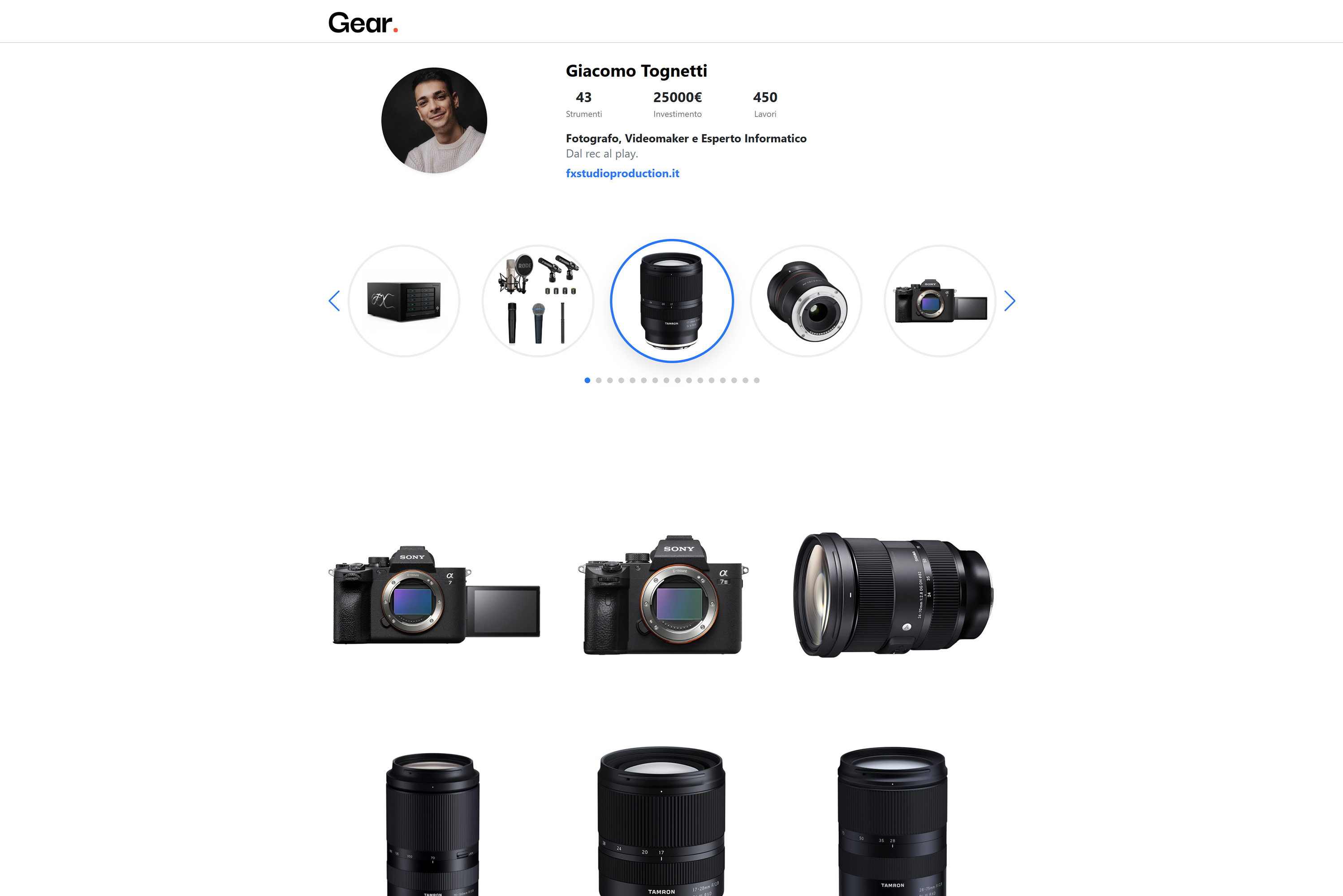Select the angled lens showing its rear mount

click(806, 301)
